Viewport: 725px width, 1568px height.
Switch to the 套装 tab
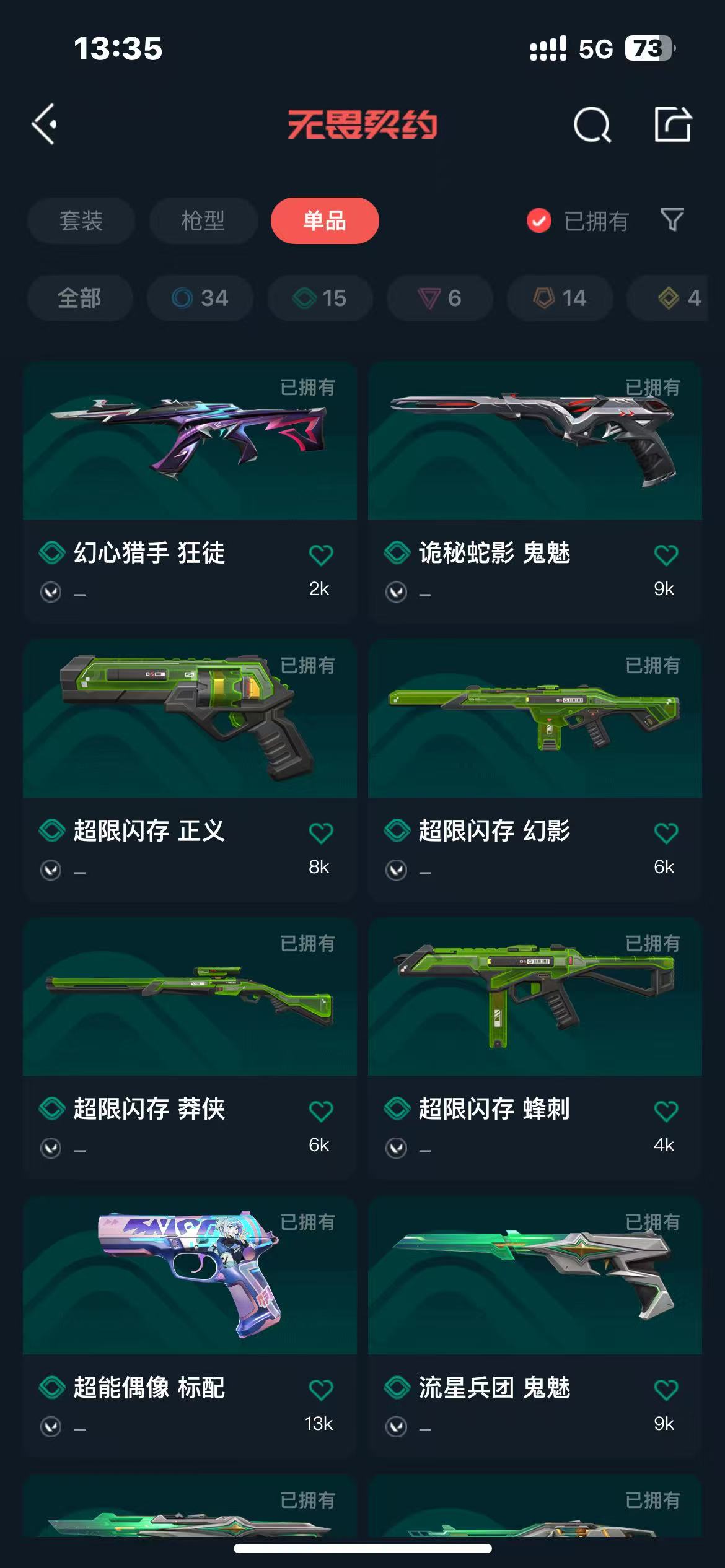point(81,221)
